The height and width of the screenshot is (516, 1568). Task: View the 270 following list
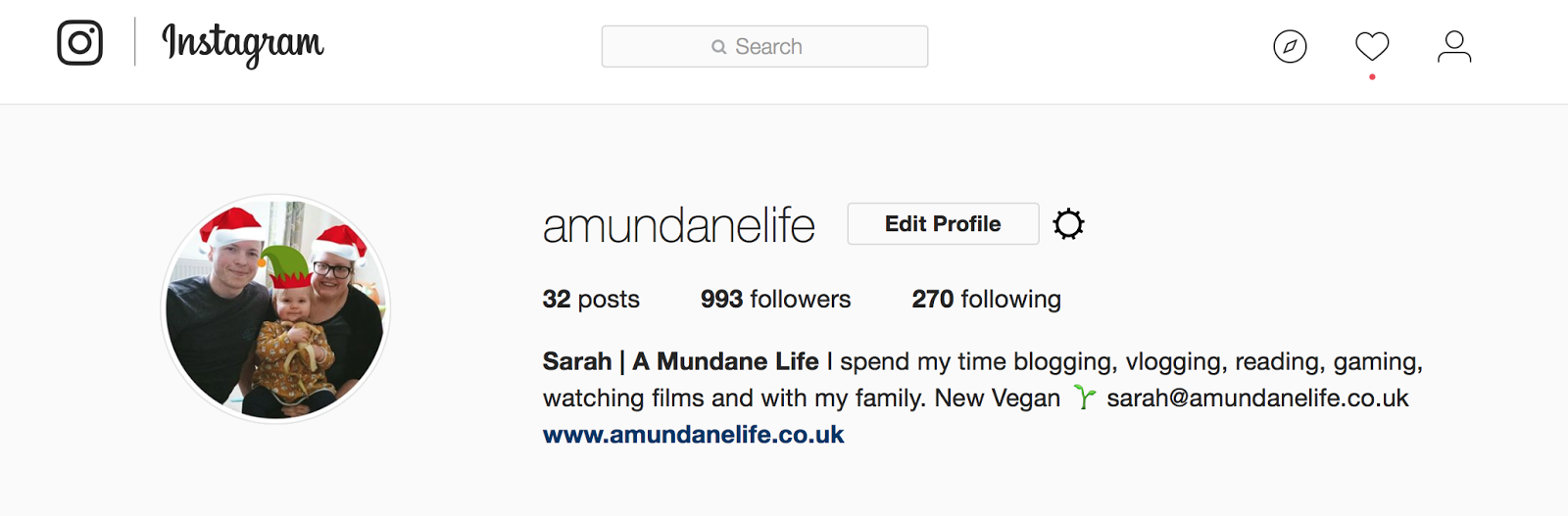(986, 299)
